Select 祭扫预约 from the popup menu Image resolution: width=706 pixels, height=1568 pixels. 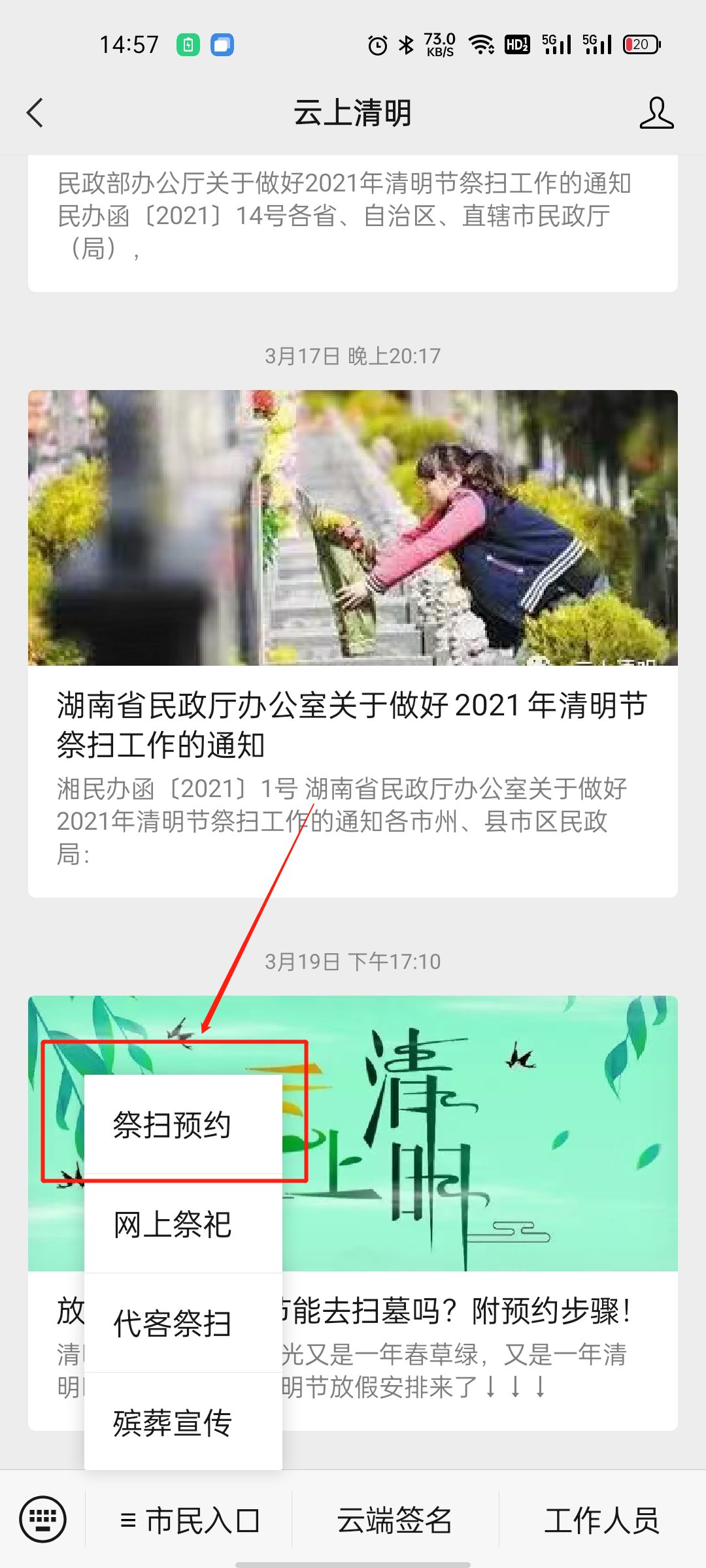[x=173, y=1125]
